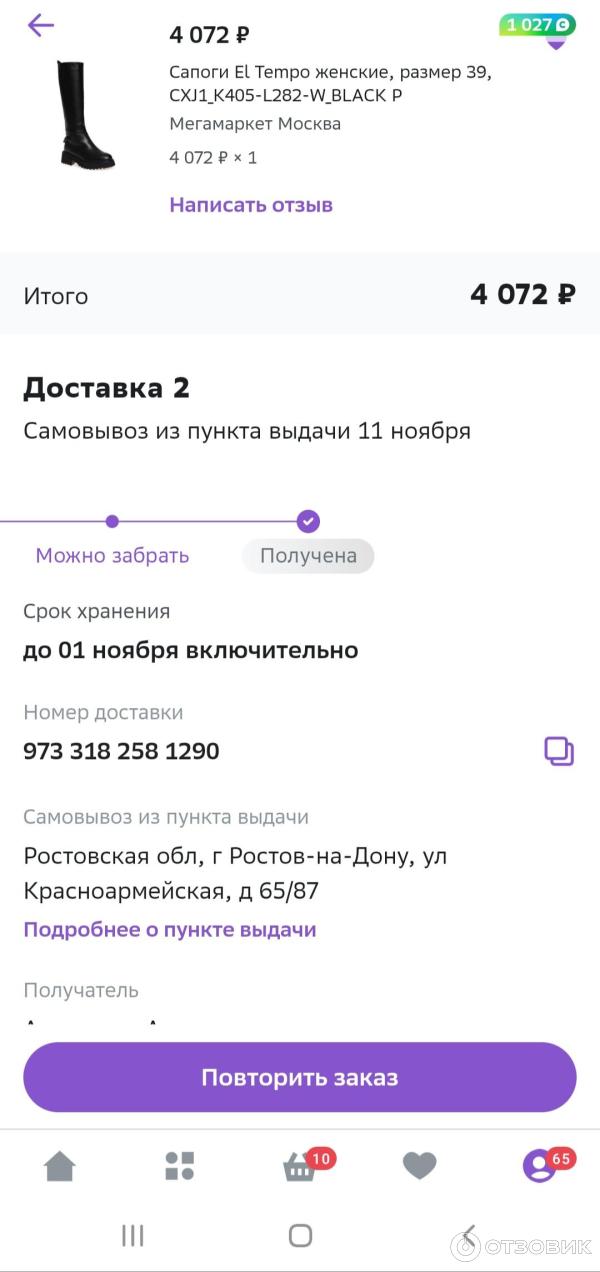Tap the 1 027 bonus badge
Screen dimensions: 600x1272
[x=537, y=25]
